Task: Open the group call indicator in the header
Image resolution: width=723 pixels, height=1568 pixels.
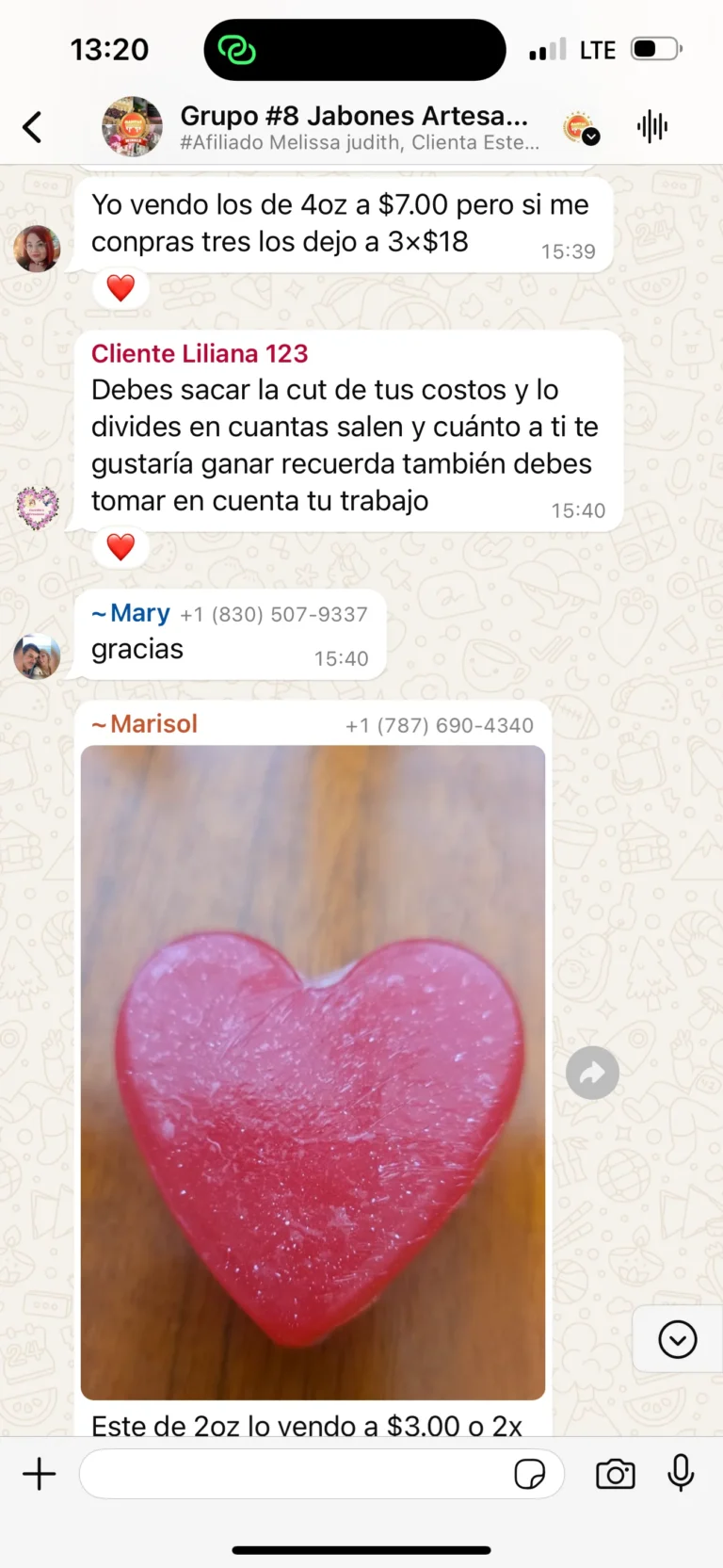Action: click(x=580, y=127)
